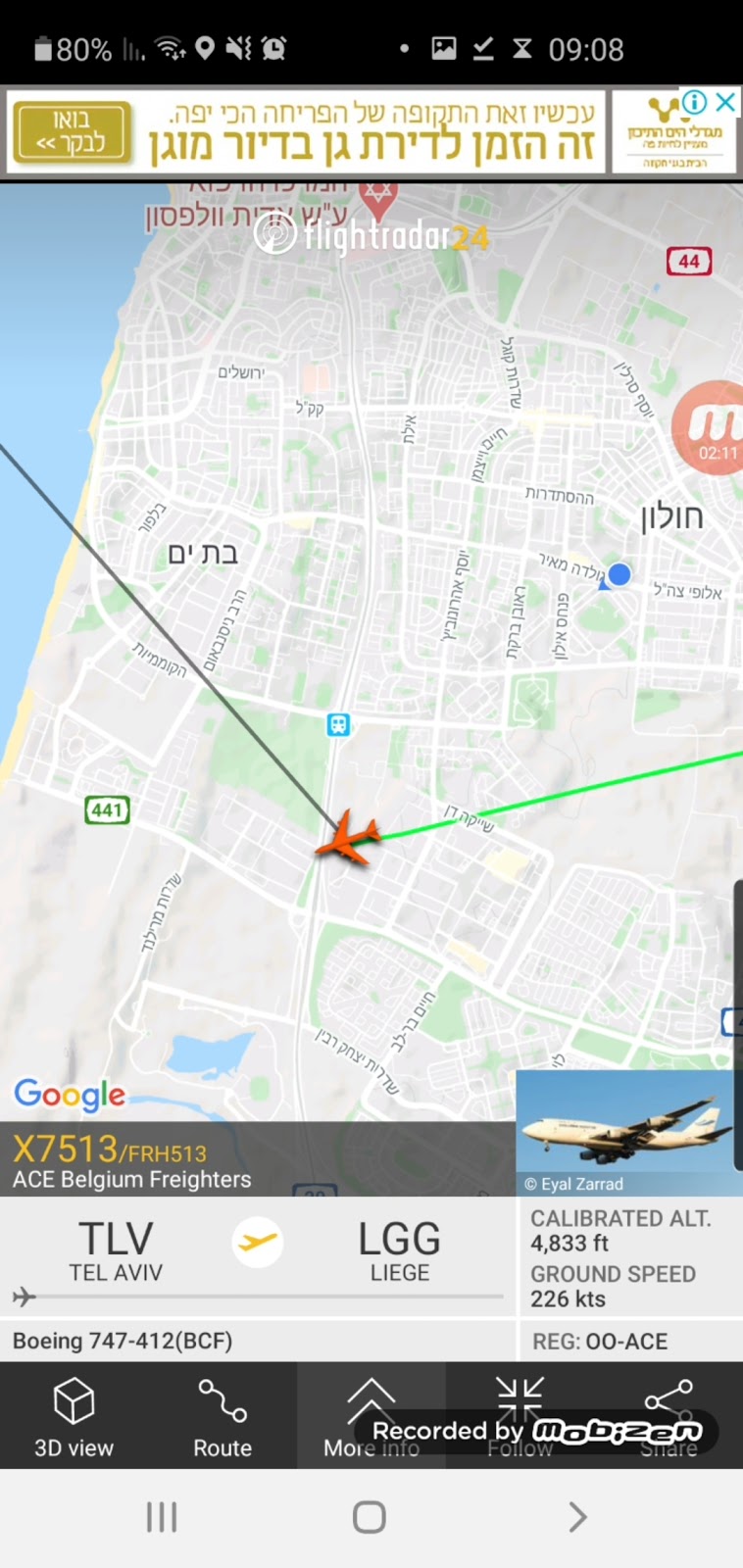Go to the home screen

(x=370, y=1517)
